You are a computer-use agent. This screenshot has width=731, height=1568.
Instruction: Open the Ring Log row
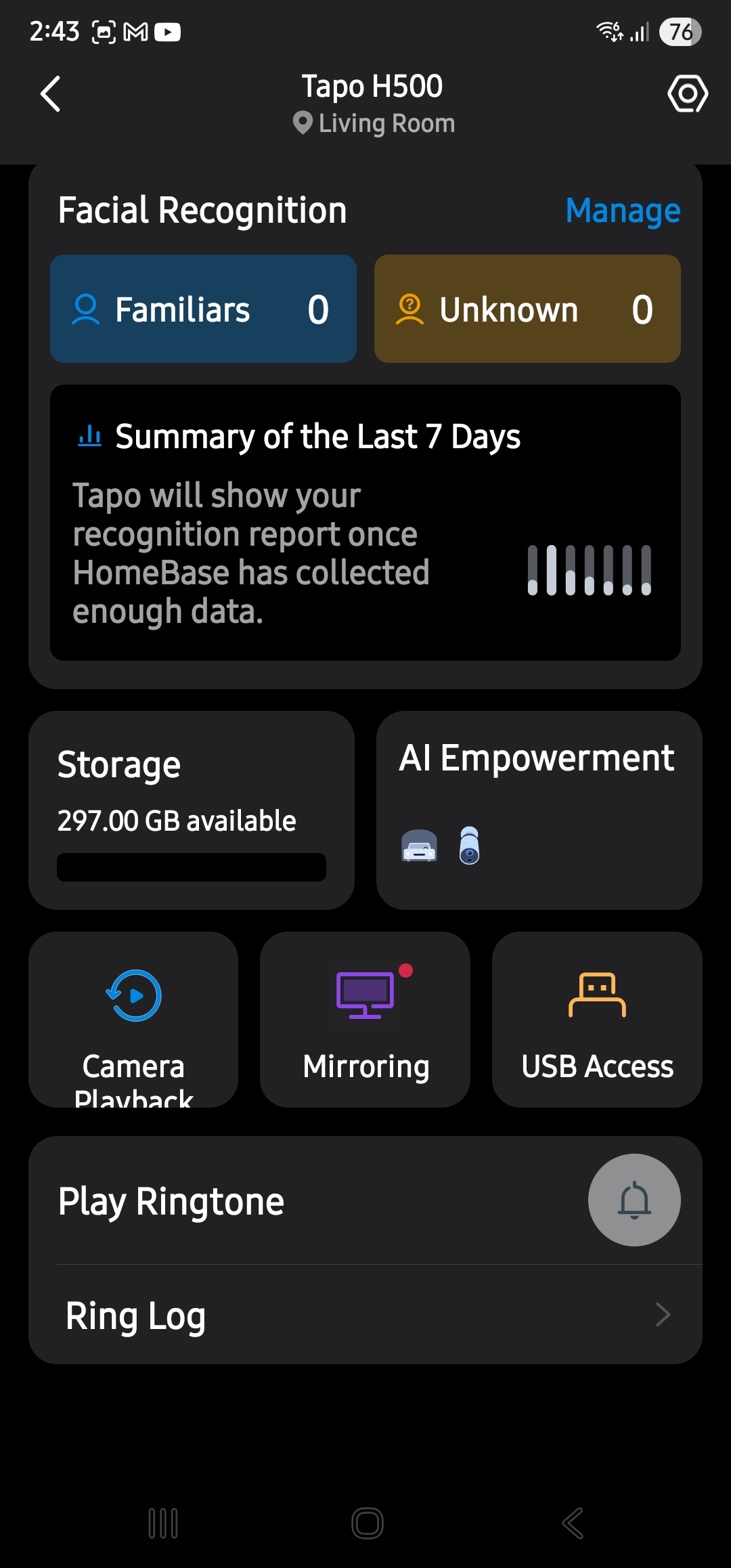pos(365,1315)
